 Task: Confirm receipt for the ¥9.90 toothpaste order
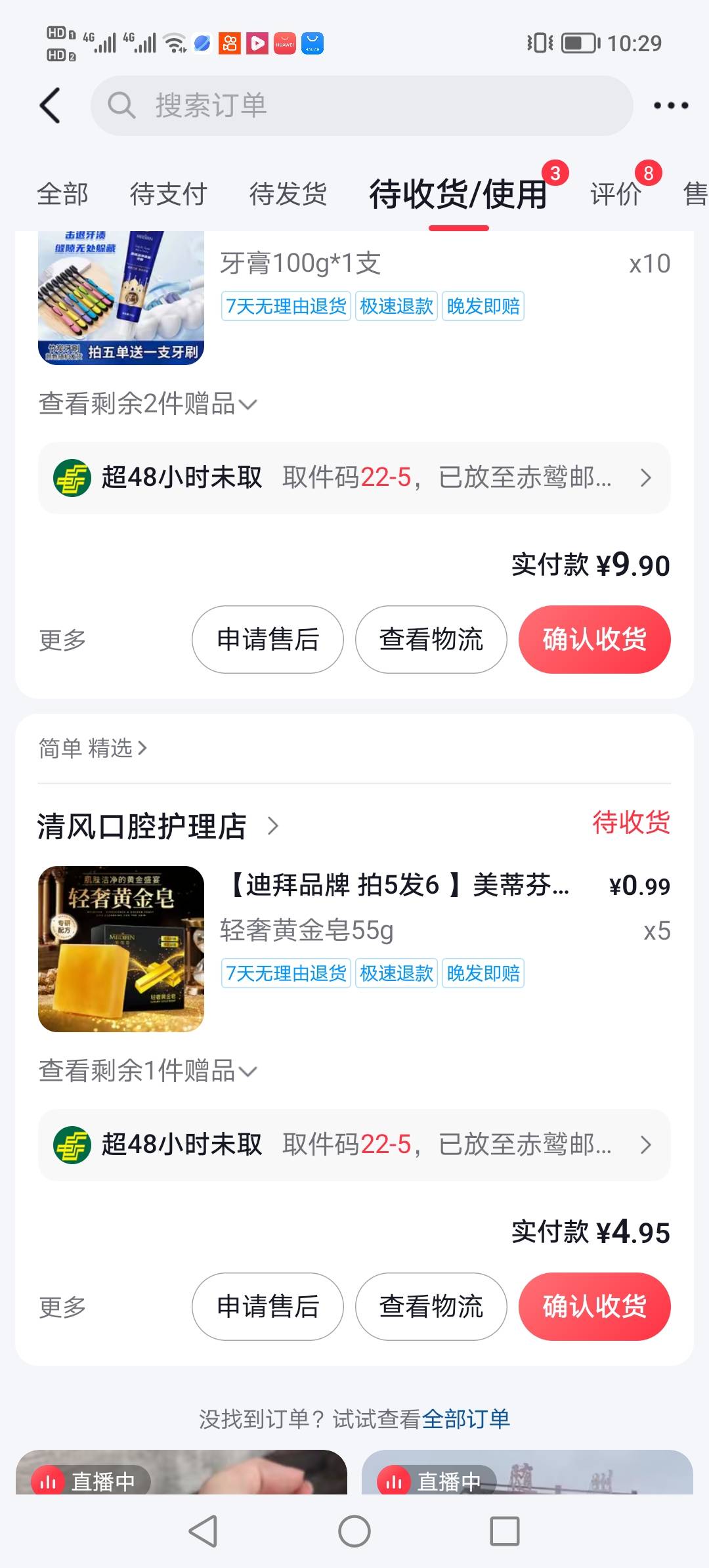point(594,640)
